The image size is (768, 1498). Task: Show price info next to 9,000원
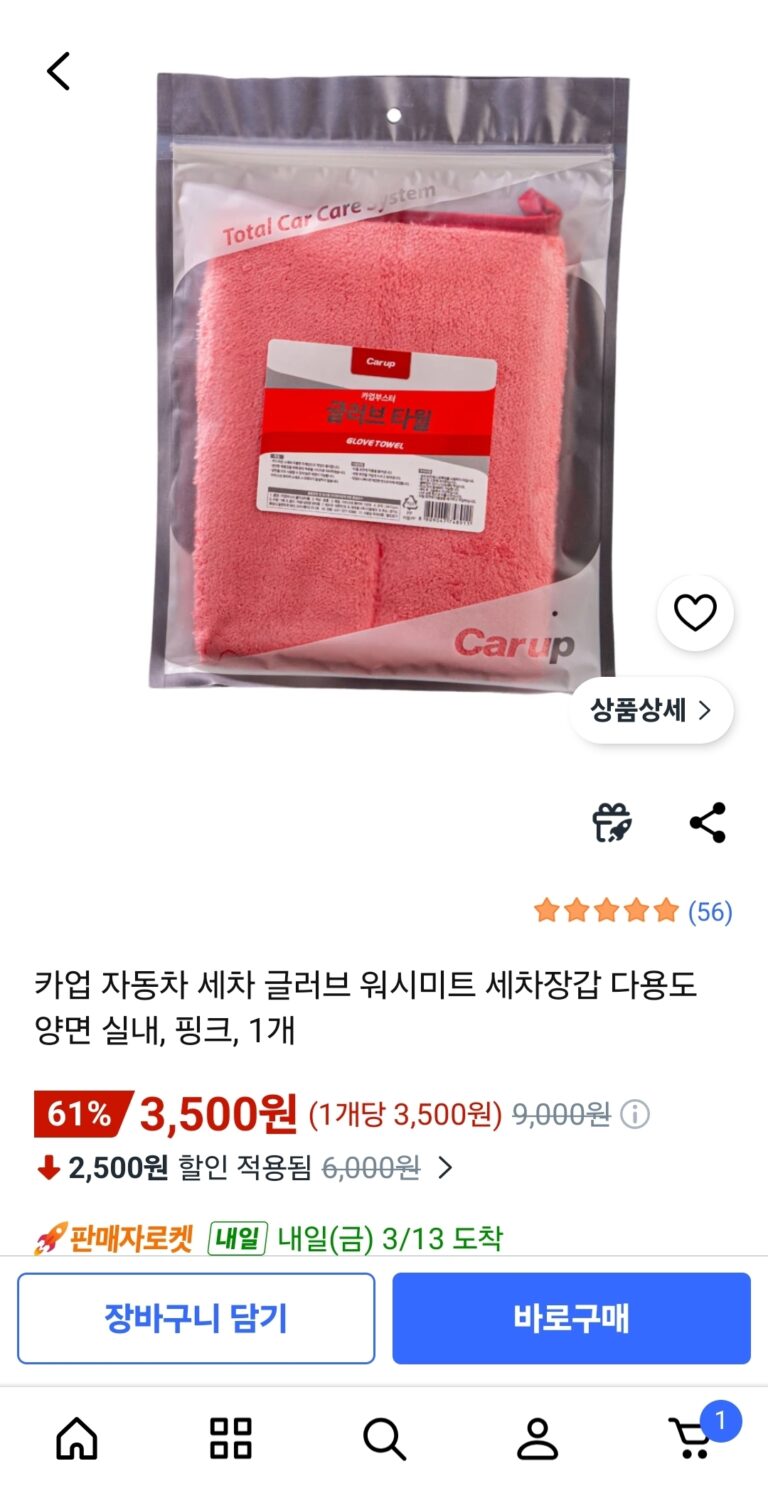click(635, 1114)
